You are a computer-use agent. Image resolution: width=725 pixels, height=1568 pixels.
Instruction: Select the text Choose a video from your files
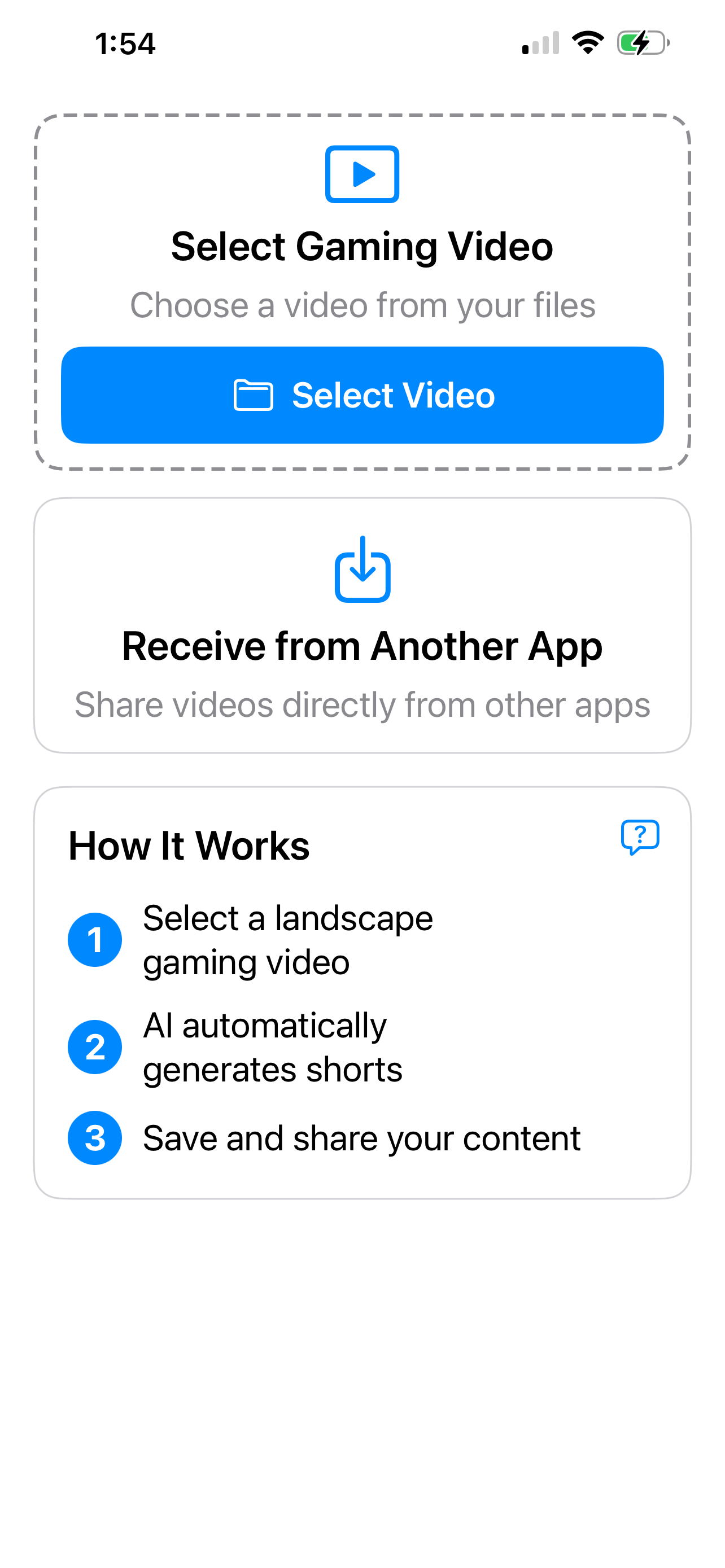pyautogui.click(x=362, y=305)
